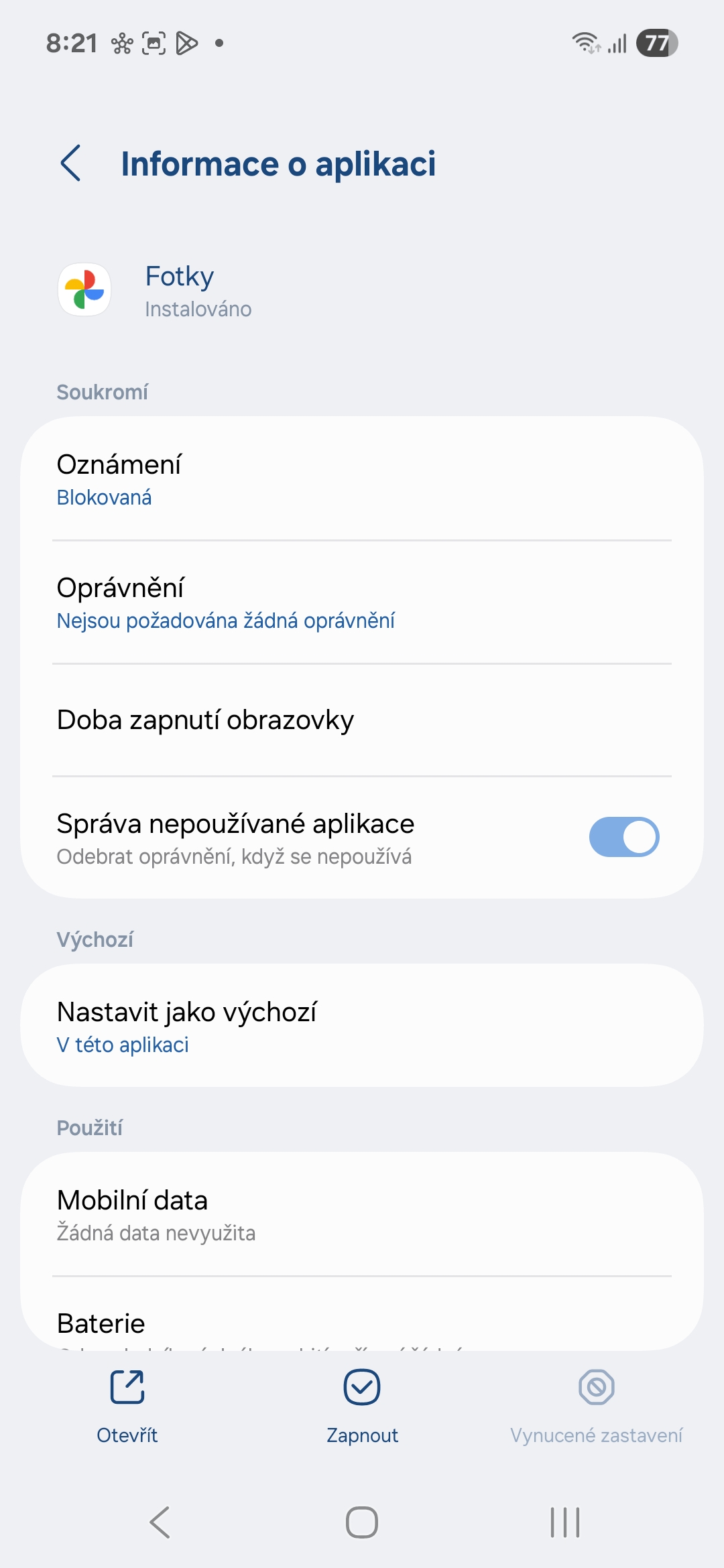Tap the system home button

(x=362, y=1522)
